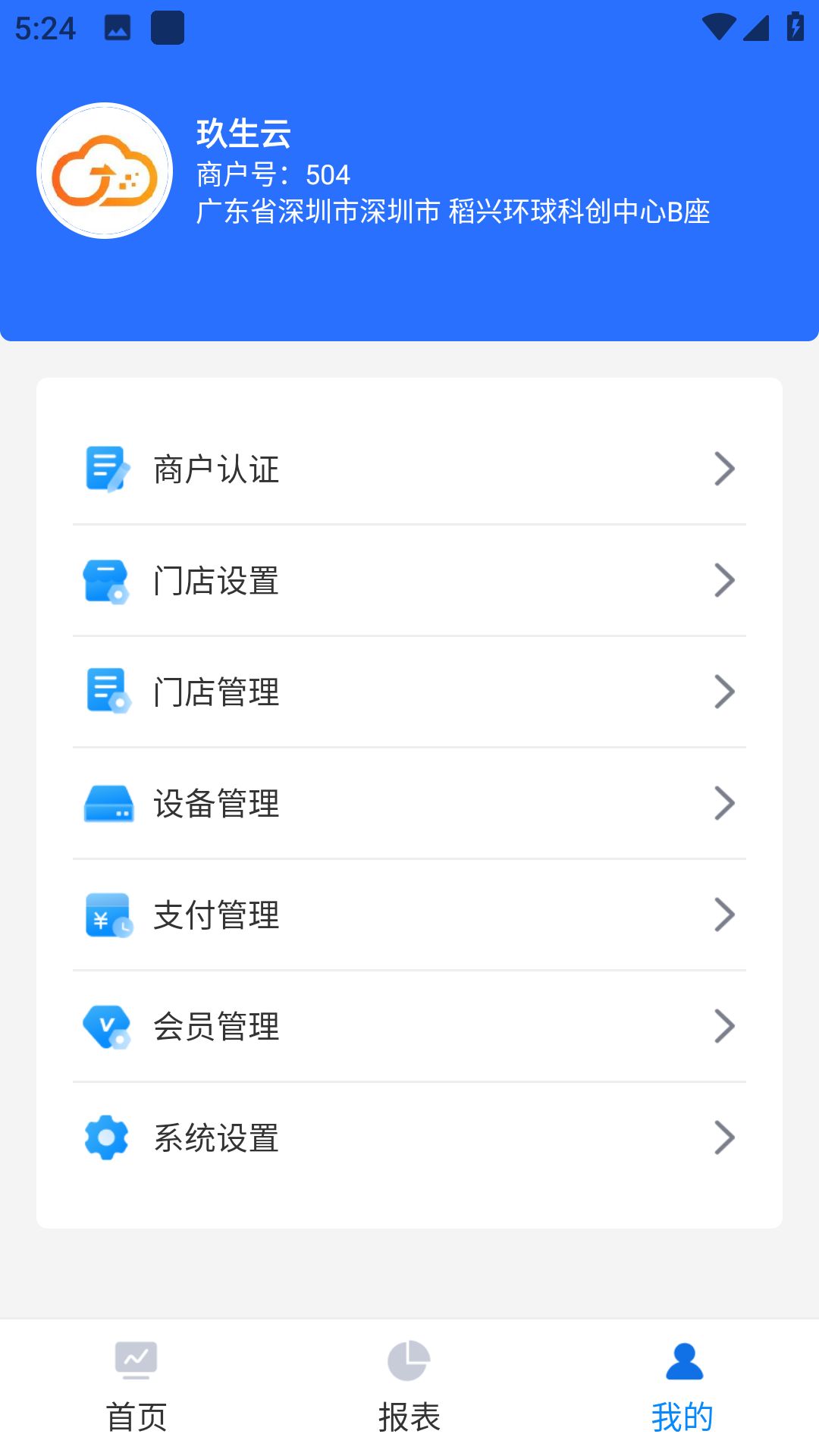Click the 设备管理 device icon
This screenshot has width=819, height=1456.
point(107,803)
